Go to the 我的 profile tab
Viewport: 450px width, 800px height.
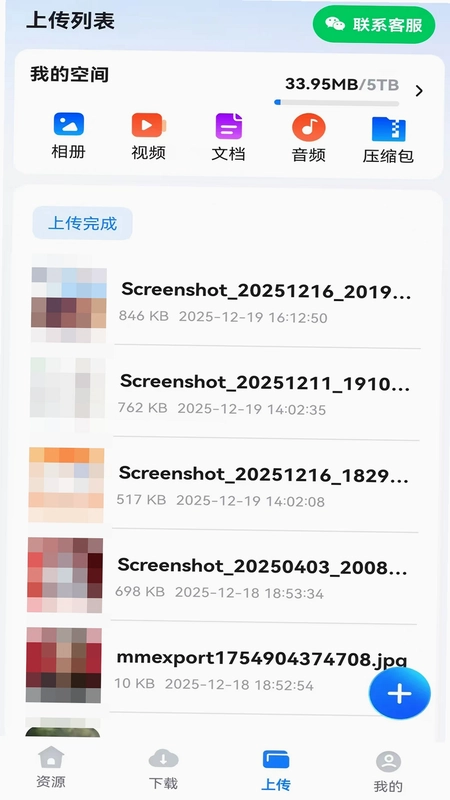pos(388,772)
